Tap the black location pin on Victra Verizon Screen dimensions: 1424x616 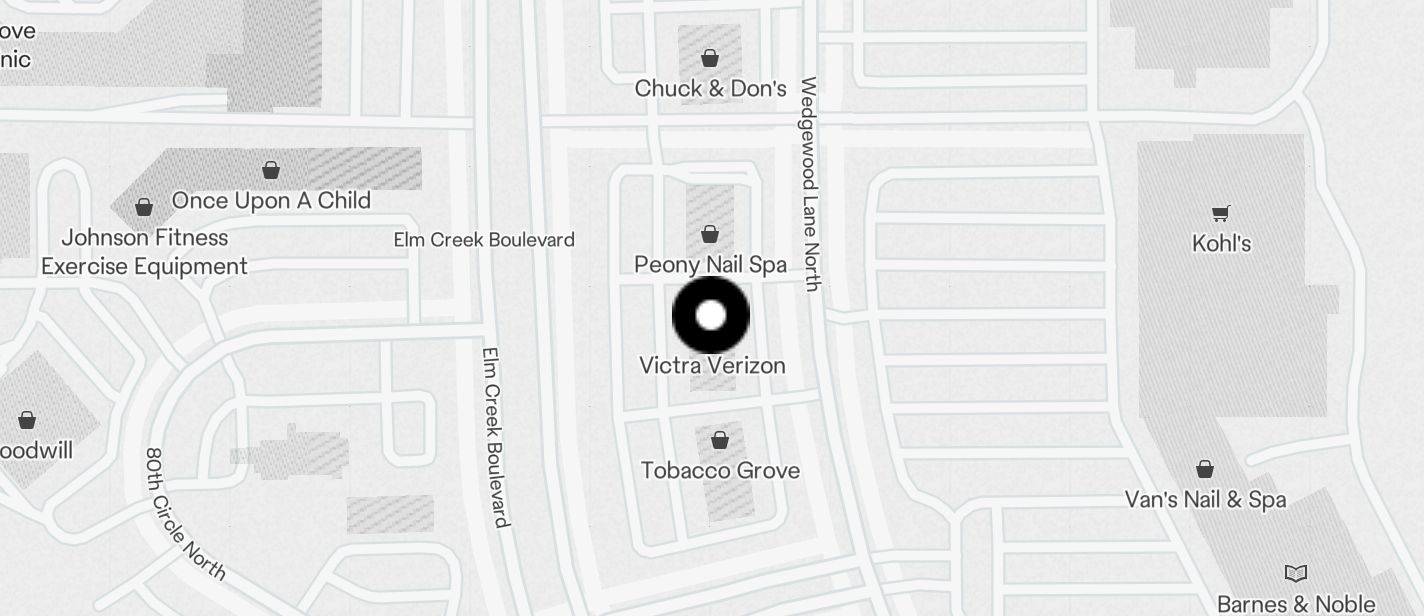pyautogui.click(x=710, y=316)
